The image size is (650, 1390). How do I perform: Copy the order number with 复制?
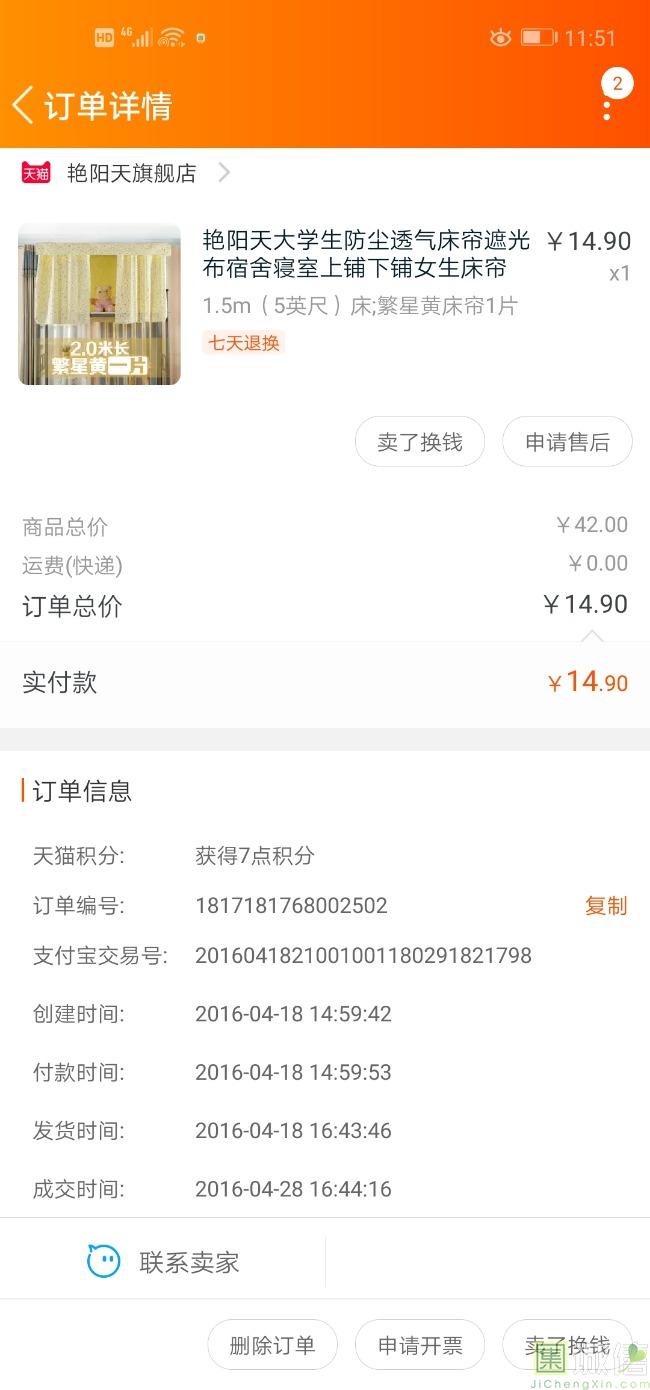tap(606, 906)
